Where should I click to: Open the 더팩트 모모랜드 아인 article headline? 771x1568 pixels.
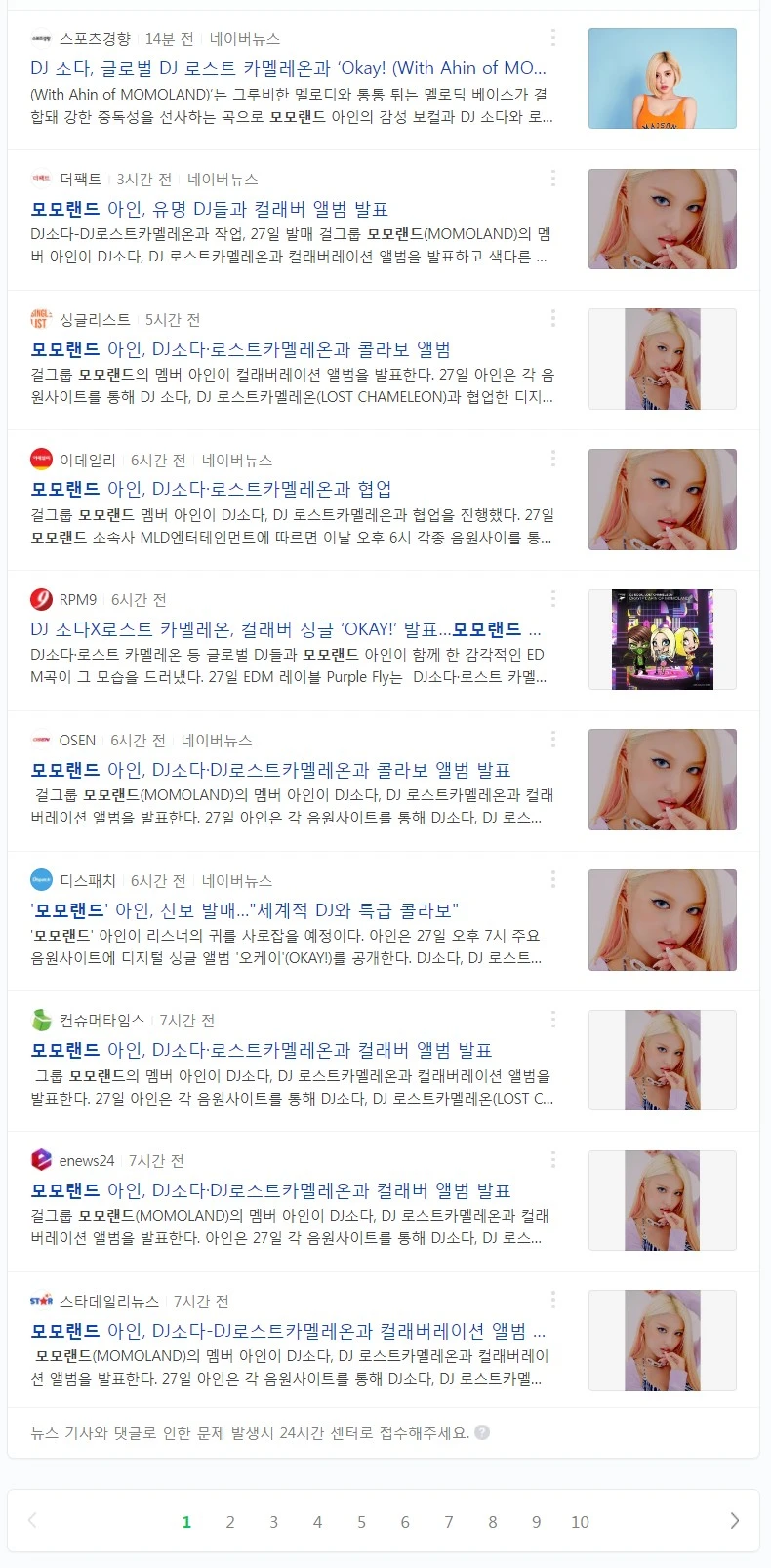(210, 209)
